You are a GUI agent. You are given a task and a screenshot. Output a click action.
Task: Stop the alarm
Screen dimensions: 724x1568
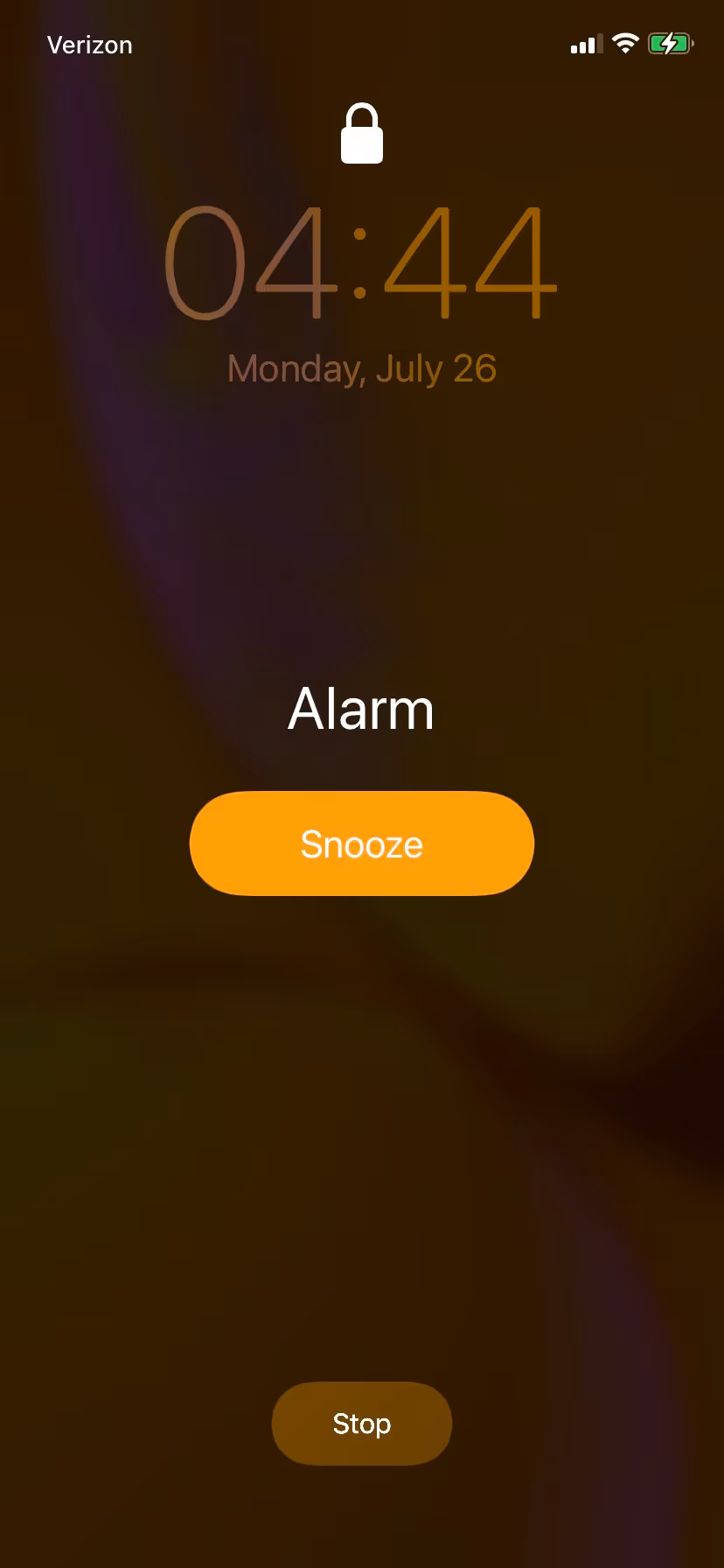pyautogui.click(x=361, y=1424)
